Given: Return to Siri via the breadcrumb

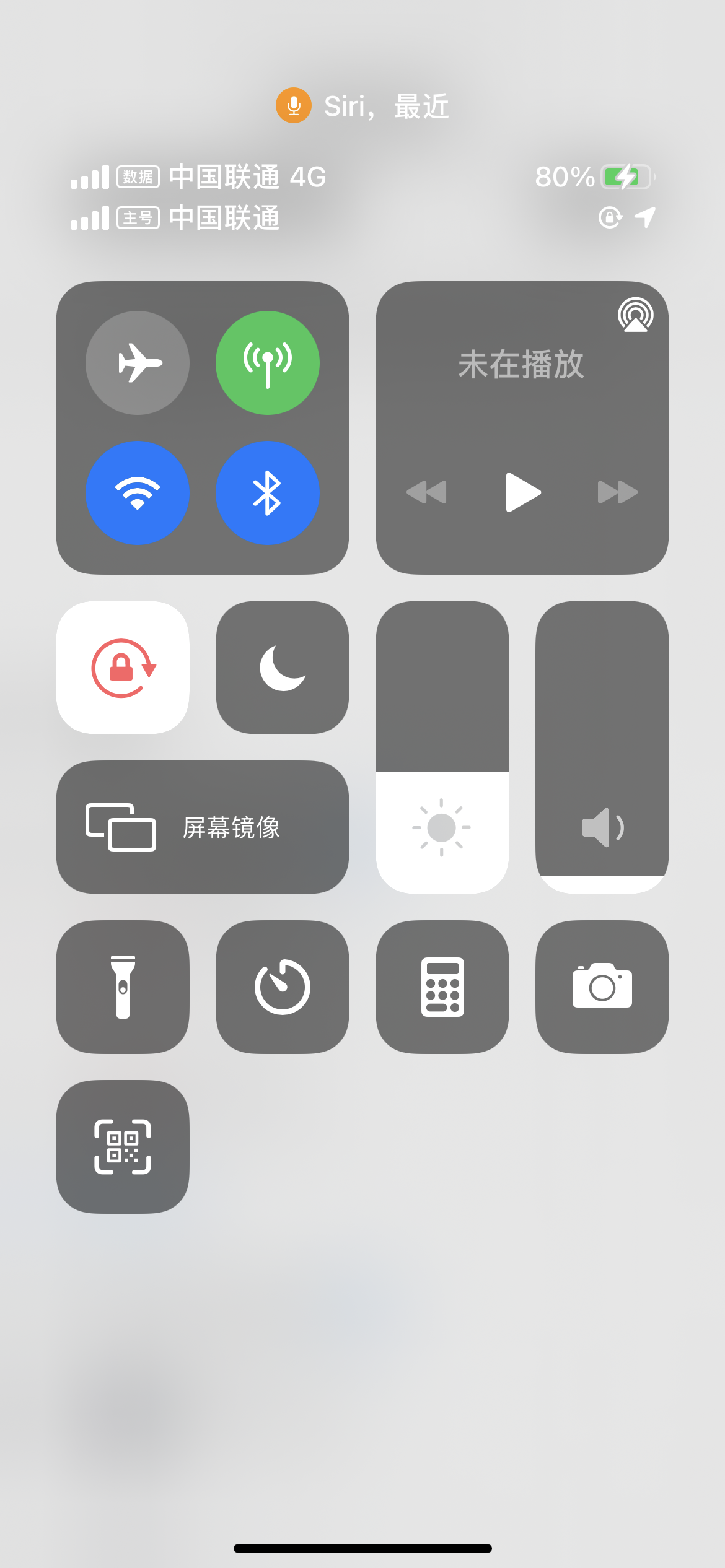Looking at the screenshot, I should [x=361, y=107].
